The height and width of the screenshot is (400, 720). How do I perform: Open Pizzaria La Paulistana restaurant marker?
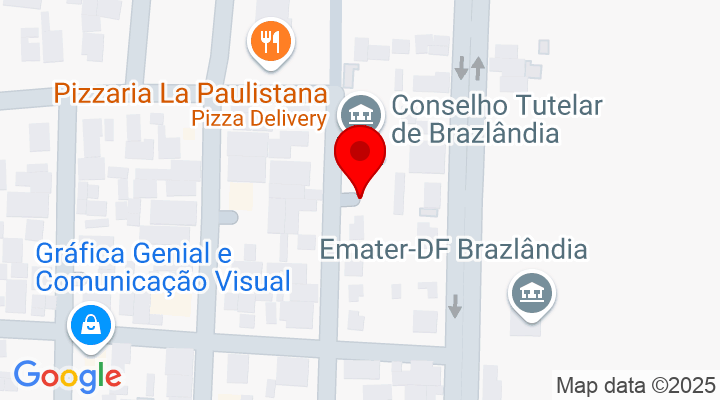coord(268,41)
